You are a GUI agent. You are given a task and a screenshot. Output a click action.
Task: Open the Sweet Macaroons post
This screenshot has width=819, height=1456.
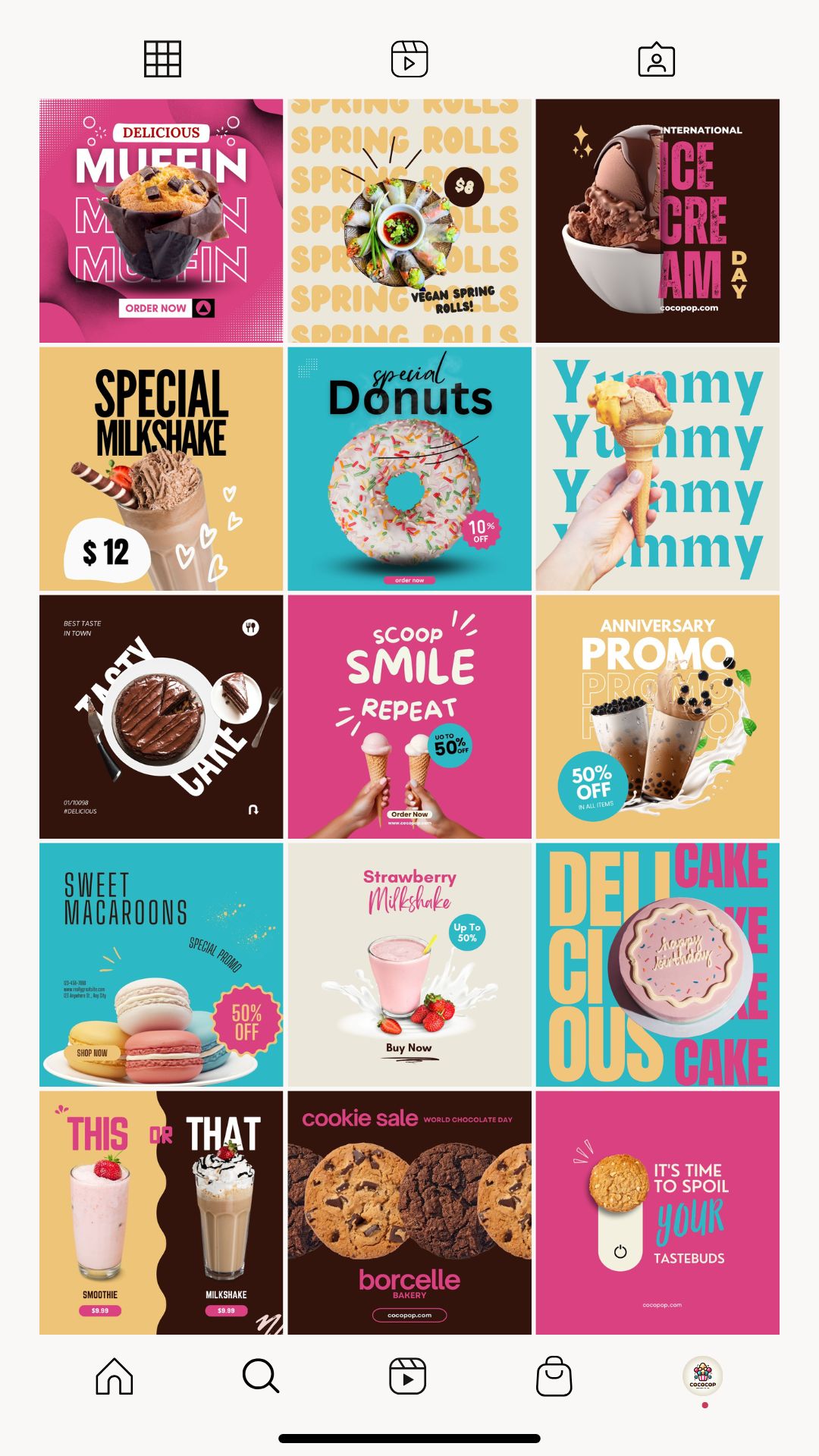161,965
